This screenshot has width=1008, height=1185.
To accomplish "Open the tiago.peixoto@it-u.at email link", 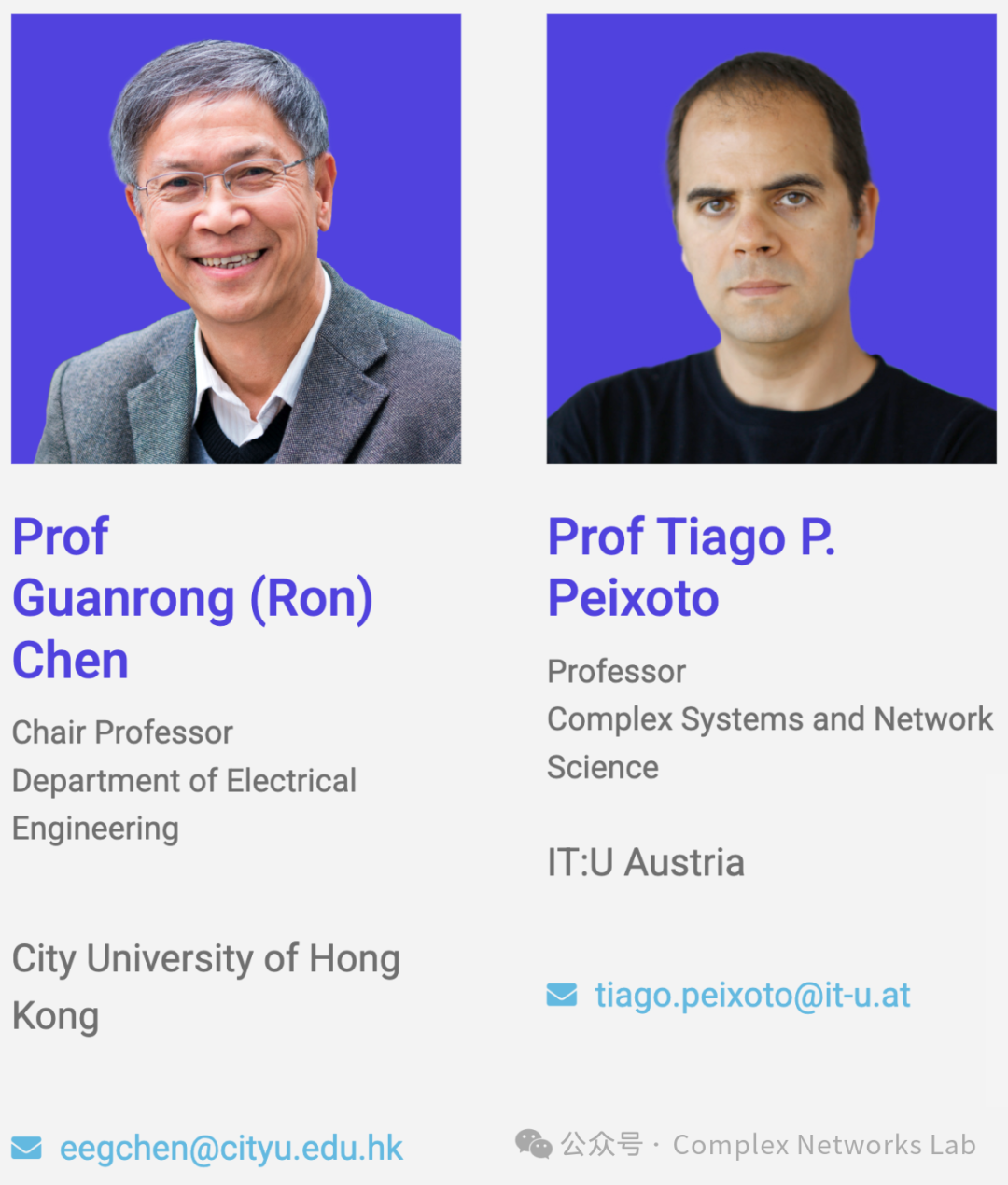I will click(751, 995).
